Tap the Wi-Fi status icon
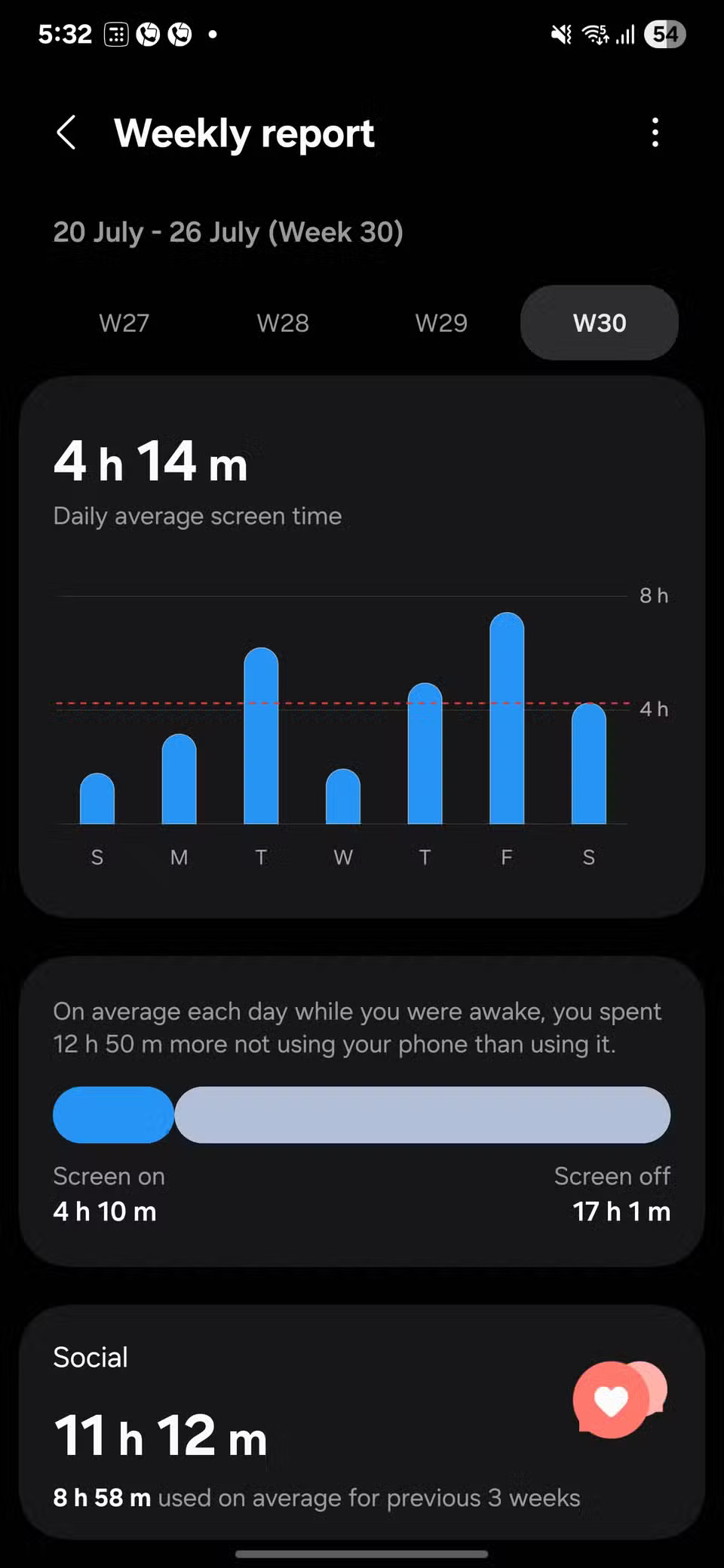The width and height of the screenshot is (724, 1568). [x=597, y=33]
